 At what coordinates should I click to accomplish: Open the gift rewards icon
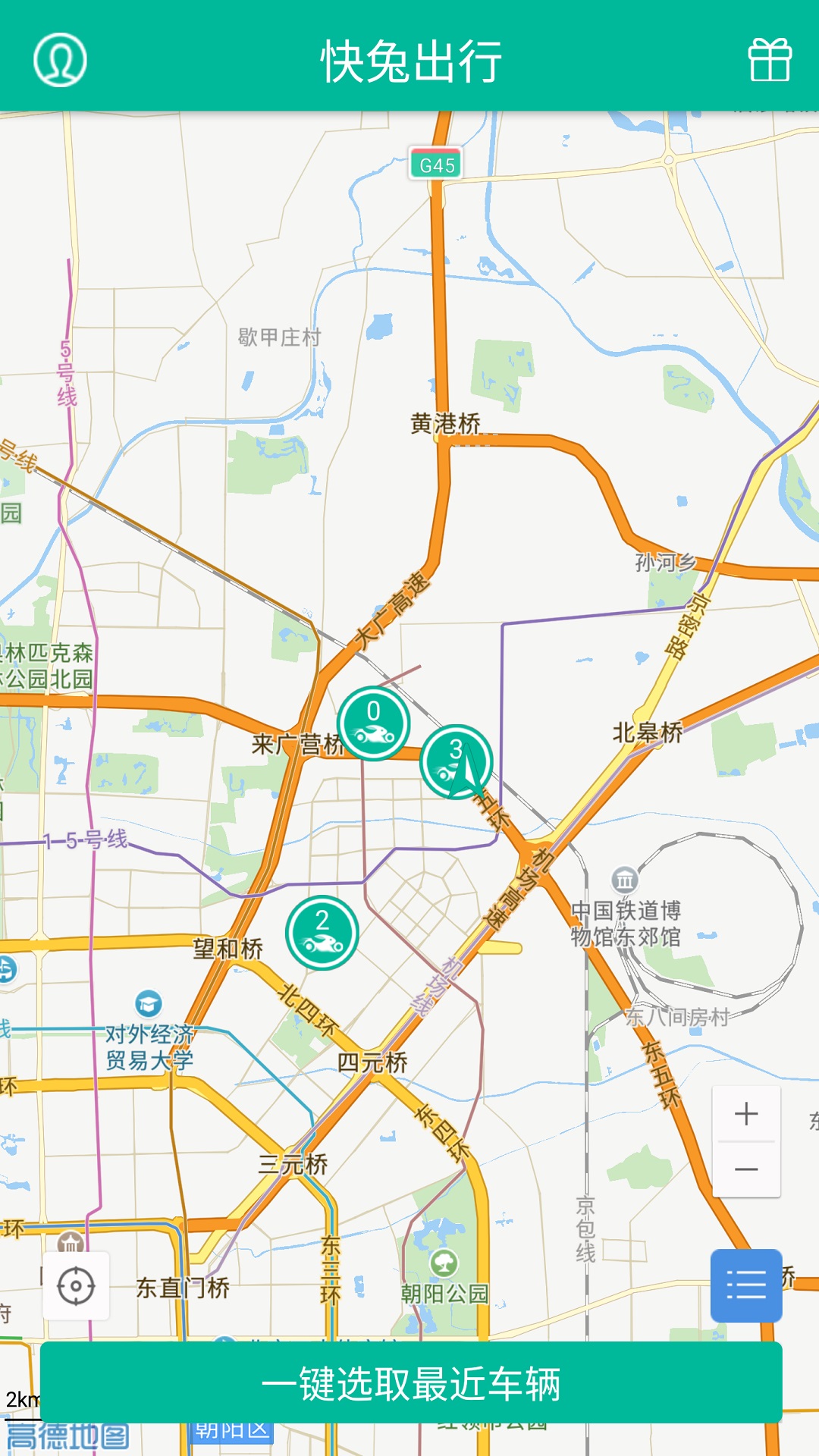[x=770, y=60]
